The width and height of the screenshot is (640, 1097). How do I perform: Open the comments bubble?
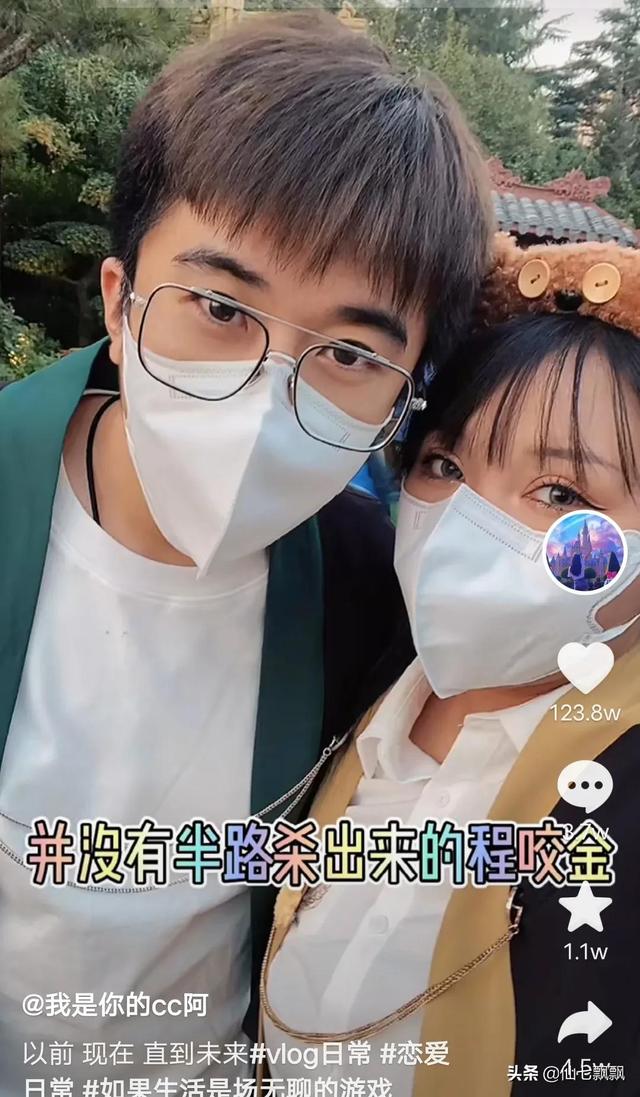click(x=585, y=785)
